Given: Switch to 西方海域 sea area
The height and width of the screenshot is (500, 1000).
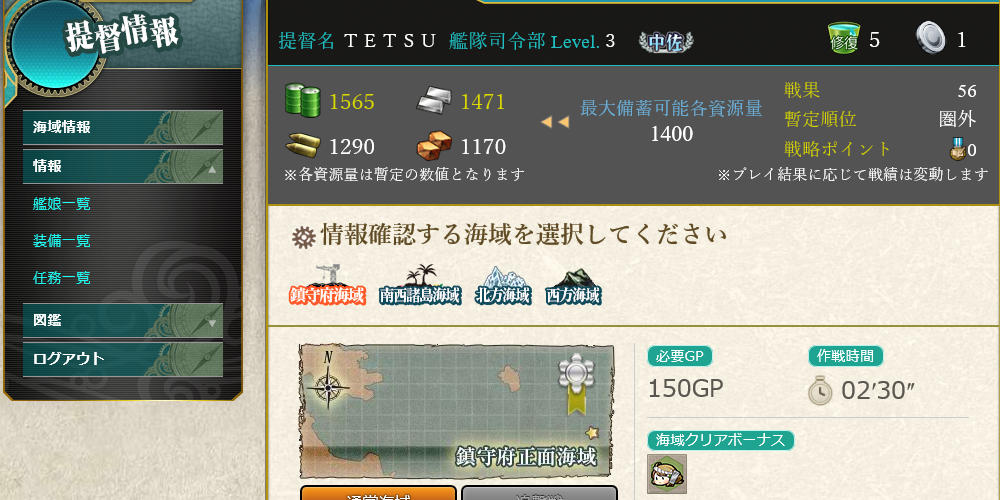Looking at the screenshot, I should (573, 286).
